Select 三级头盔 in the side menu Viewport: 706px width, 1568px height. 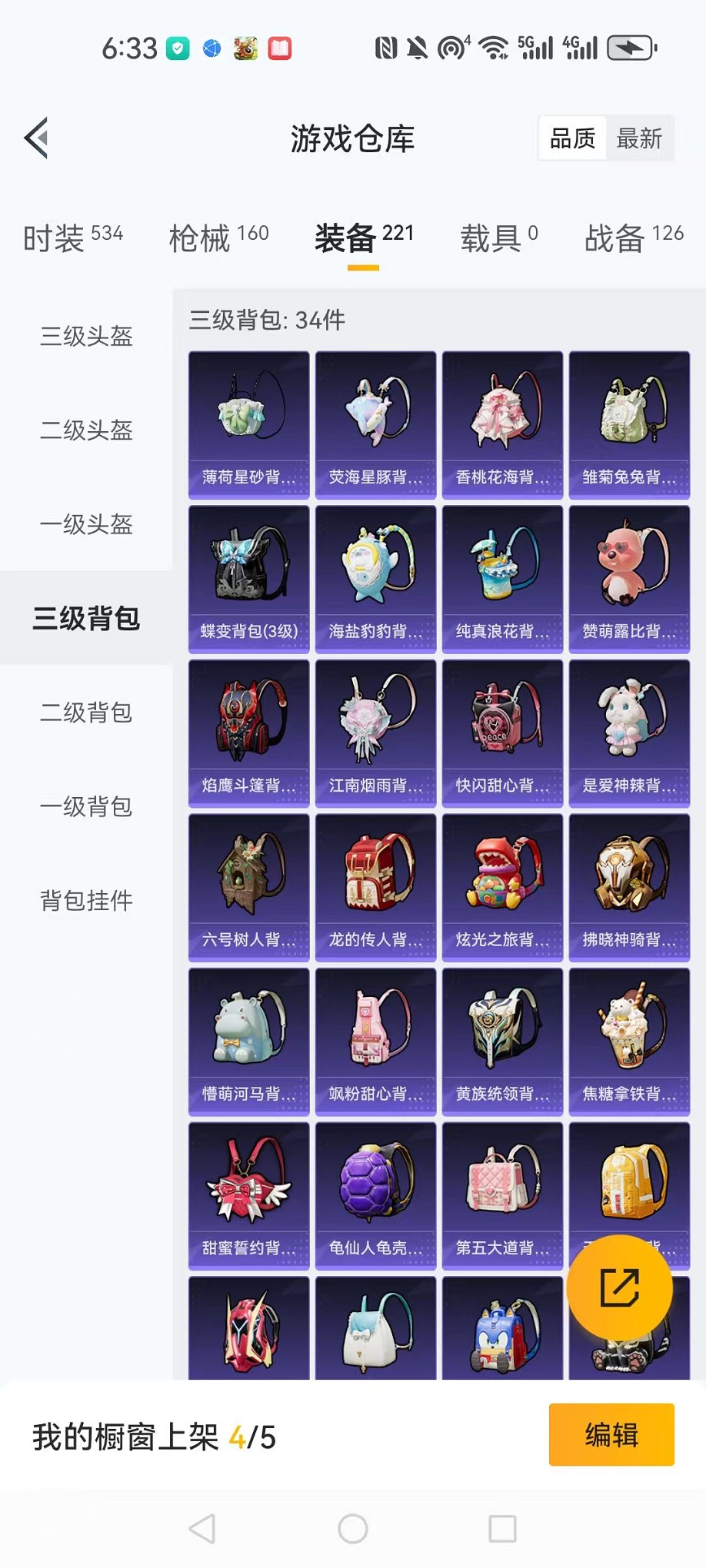point(86,336)
